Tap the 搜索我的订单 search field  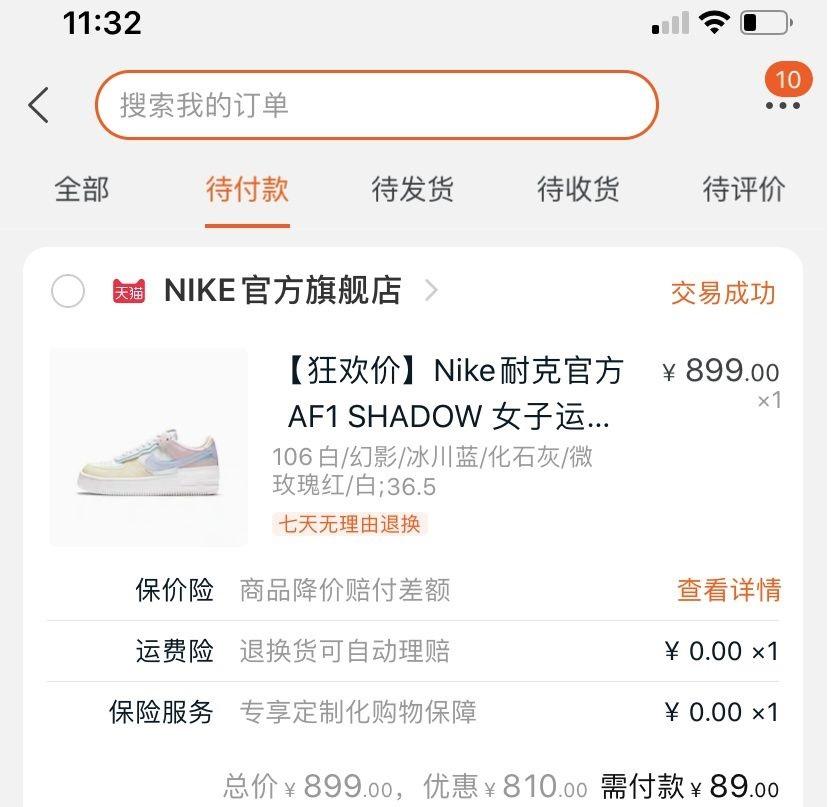[376, 105]
